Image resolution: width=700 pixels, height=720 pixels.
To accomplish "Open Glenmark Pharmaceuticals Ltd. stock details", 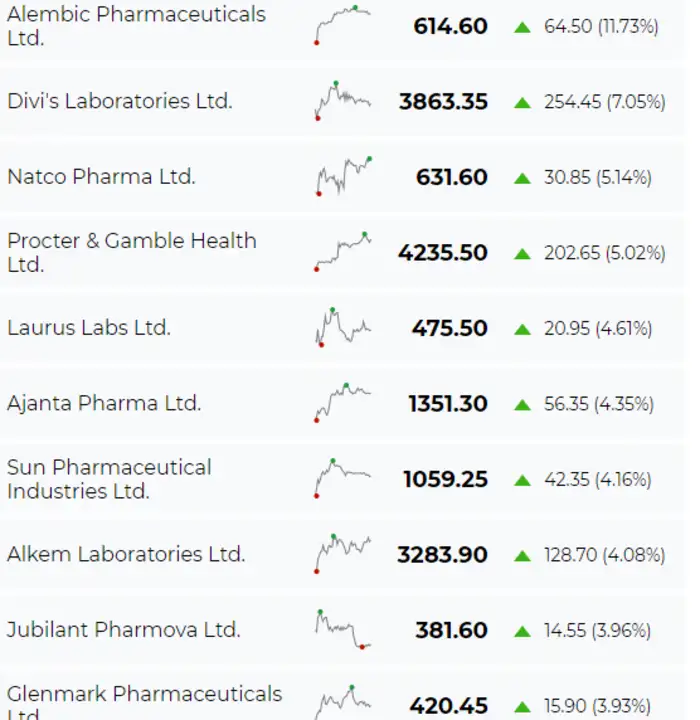I will coord(145,702).
